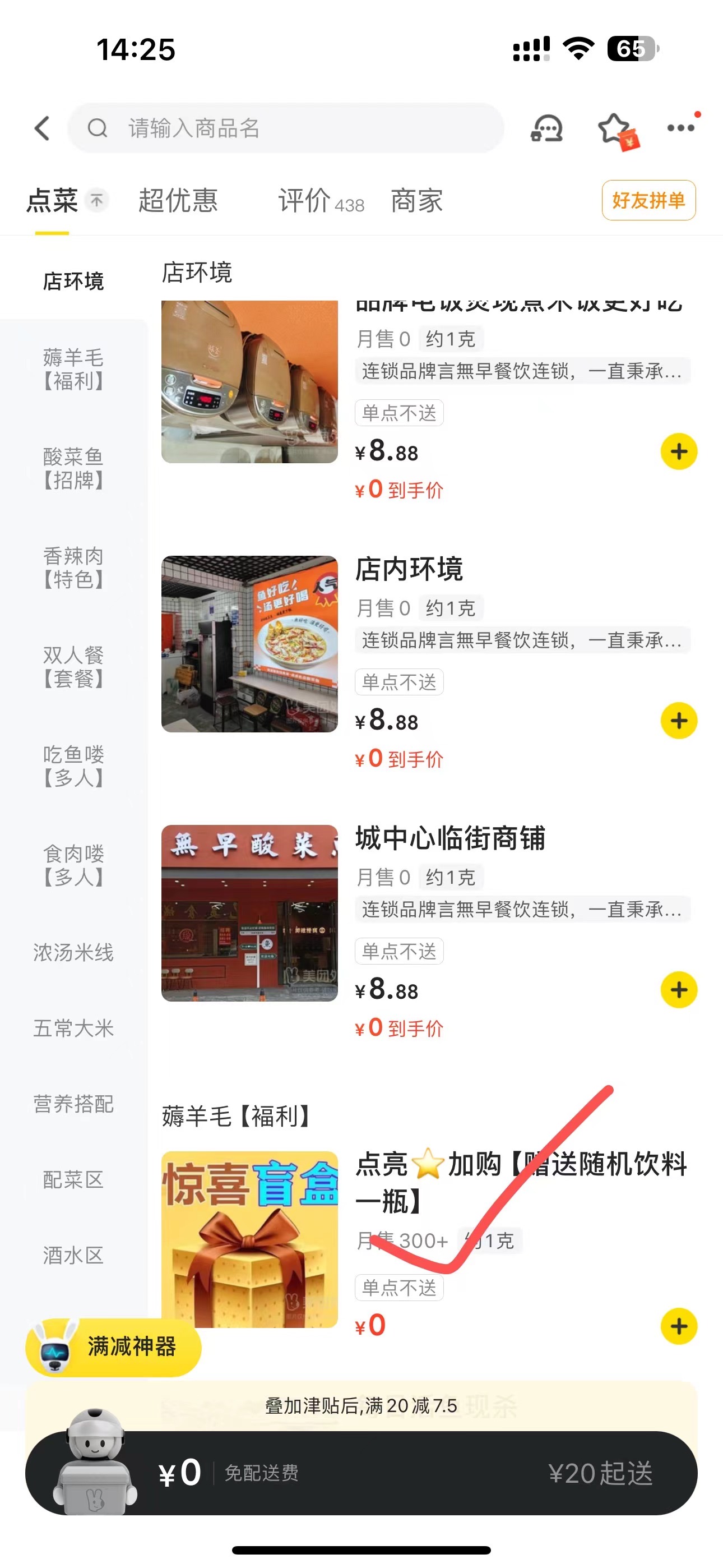
Task: Add 城中心临街商铺 with its plus icon
Action: point(679,990)
